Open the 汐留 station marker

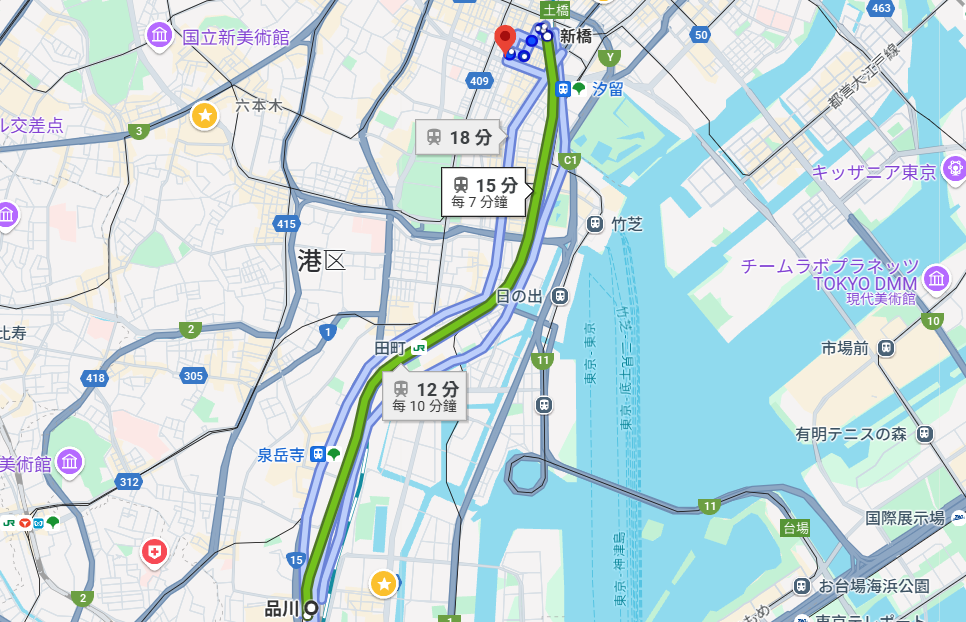564,89
